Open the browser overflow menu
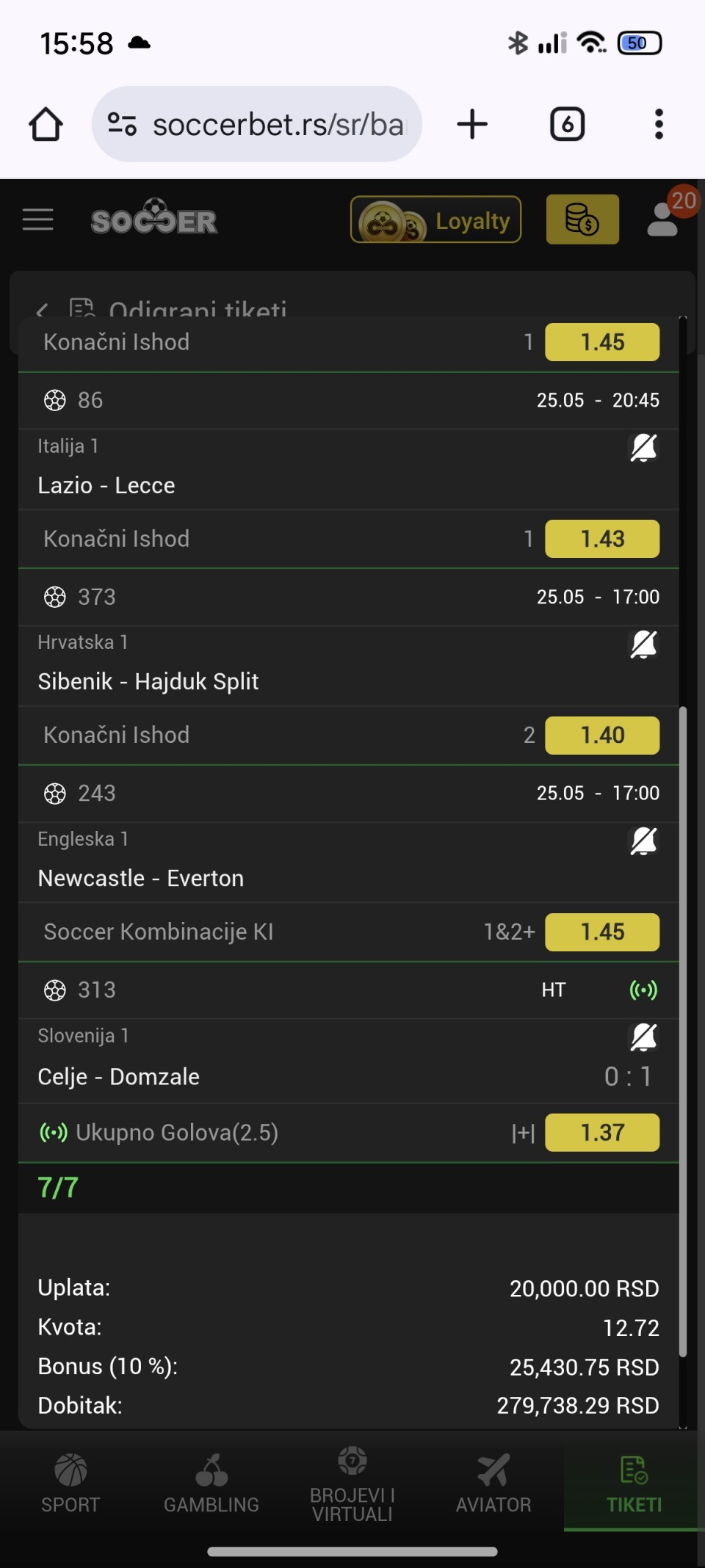 pyautogui.click(x=659, y=124)
